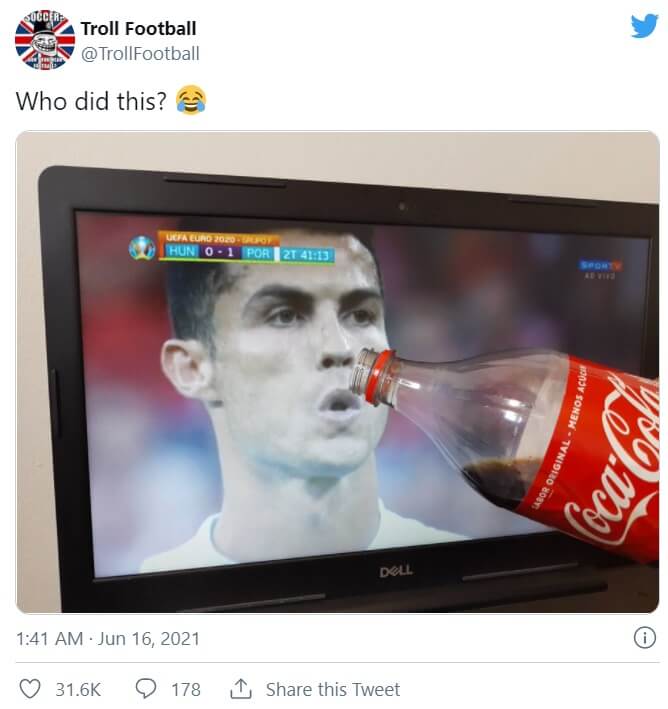Open the @TrollFootball handle link

pyautogui.click(x=140, y=53)
